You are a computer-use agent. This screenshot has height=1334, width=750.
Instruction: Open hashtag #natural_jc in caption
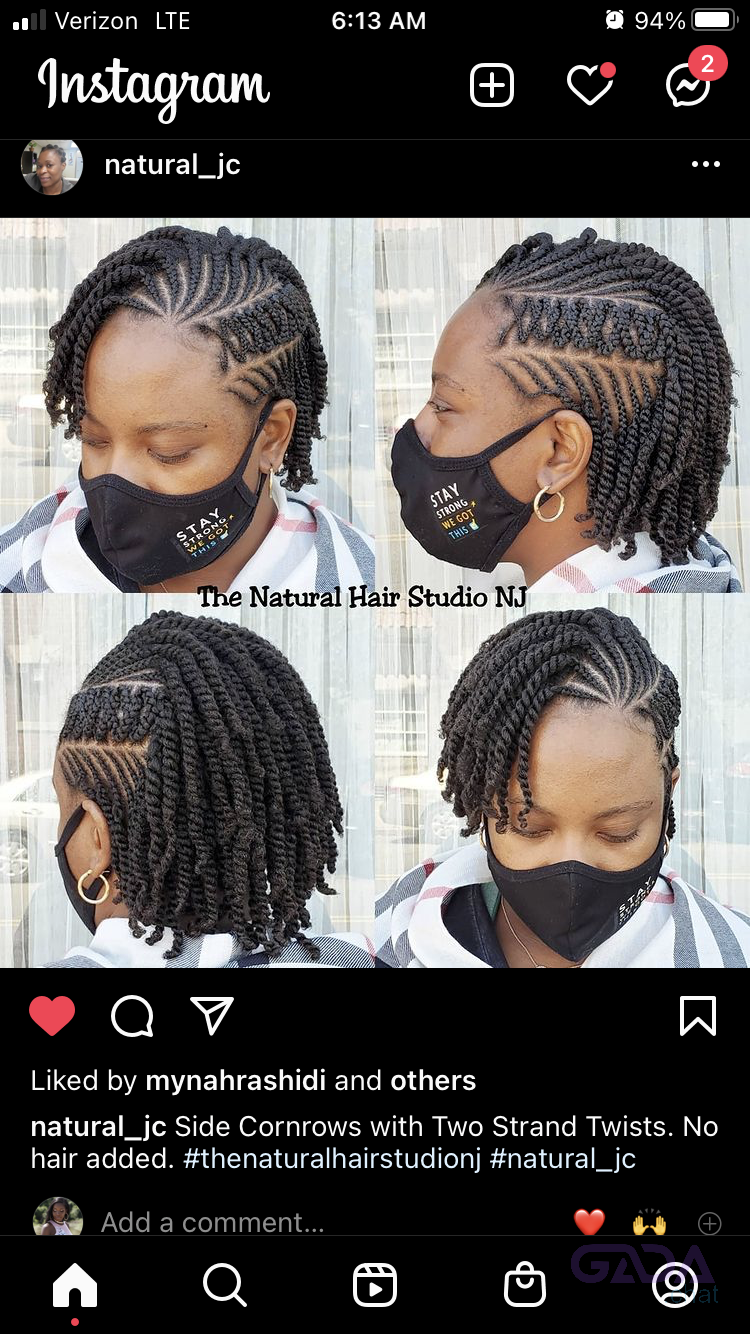(x=562, y=1159)
